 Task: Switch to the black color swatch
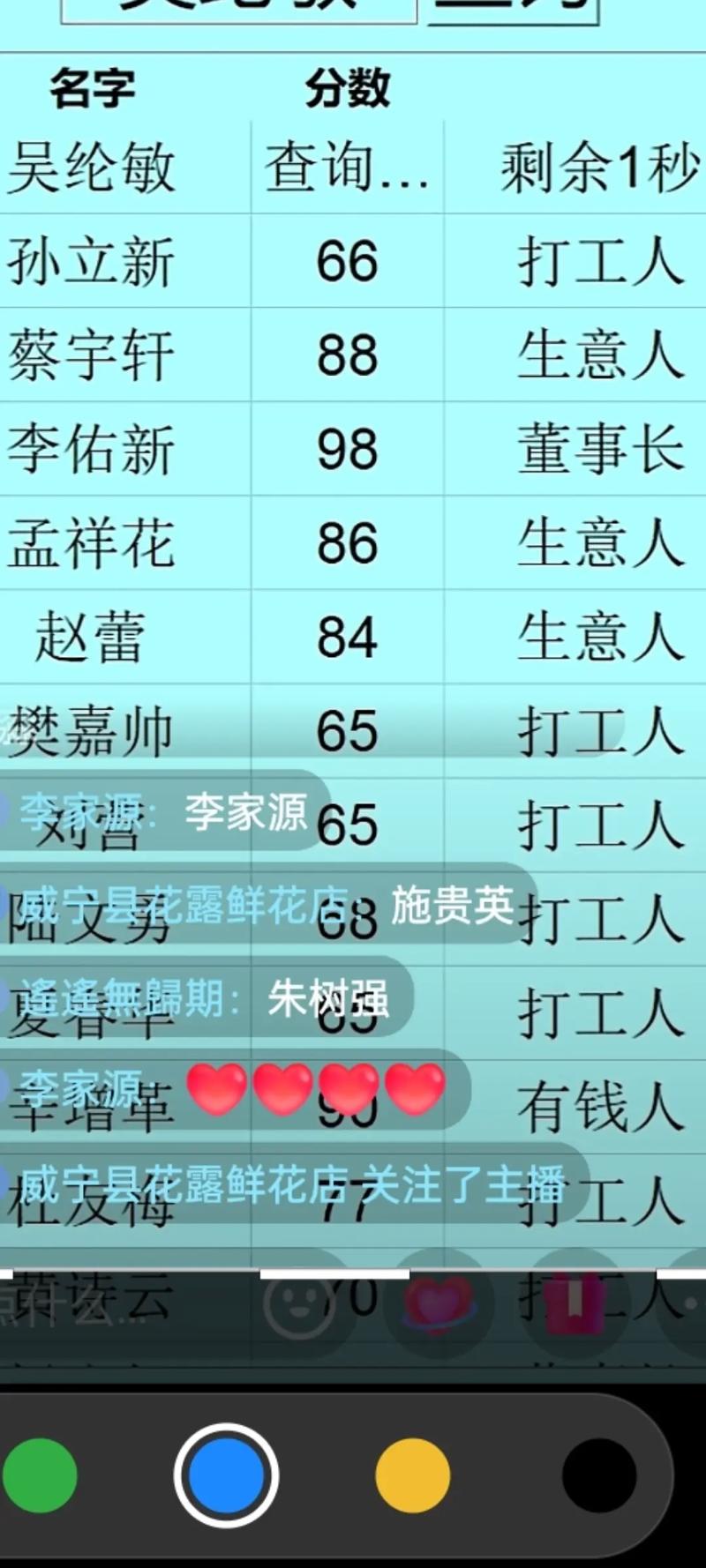(599, 1475)
